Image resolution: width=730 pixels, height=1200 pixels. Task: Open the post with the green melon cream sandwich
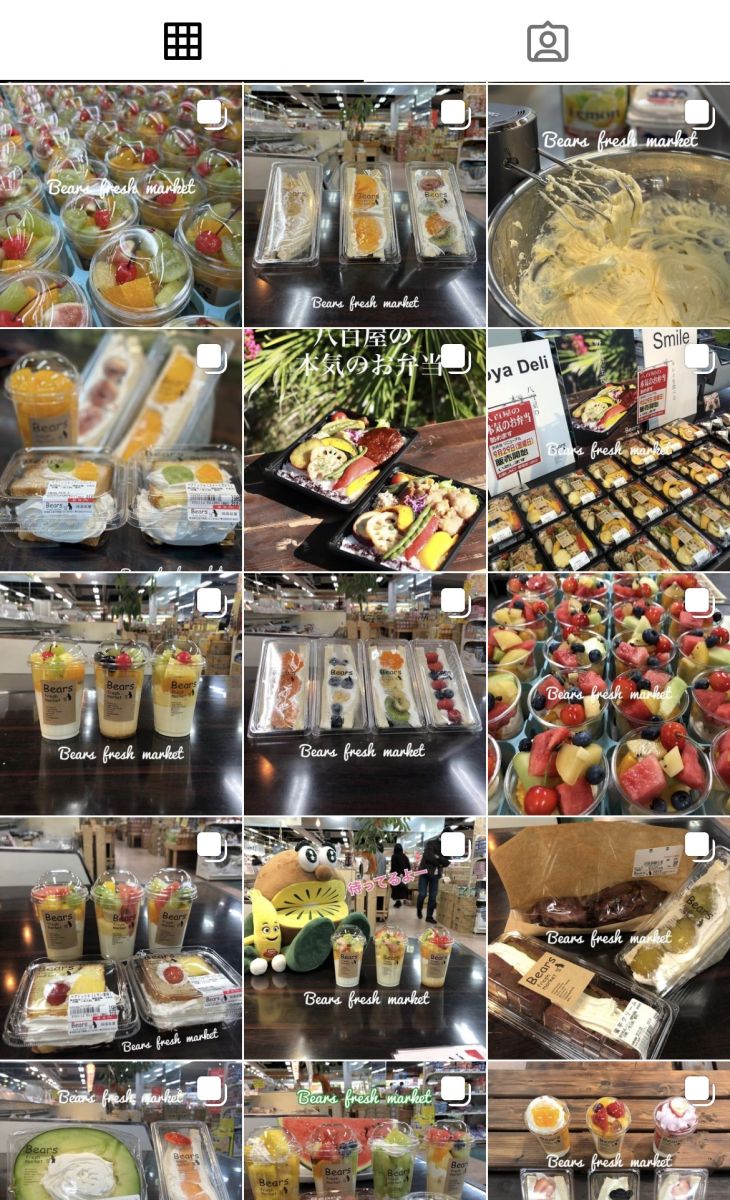click(x=121, y=1131)
